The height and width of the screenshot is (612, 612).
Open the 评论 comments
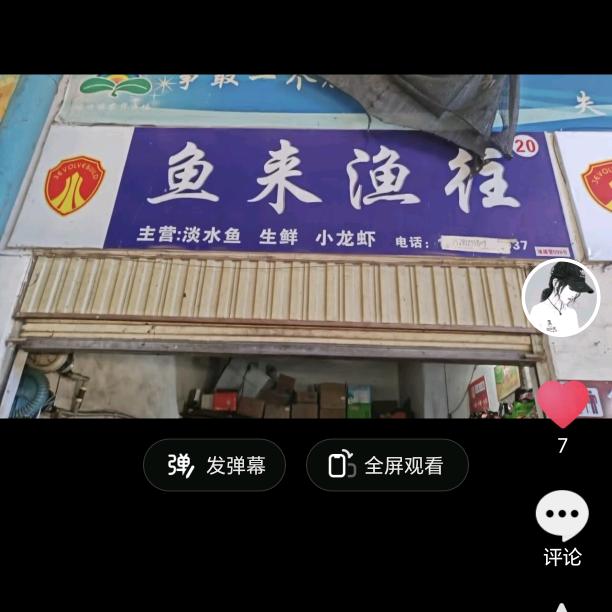point(562,518)
